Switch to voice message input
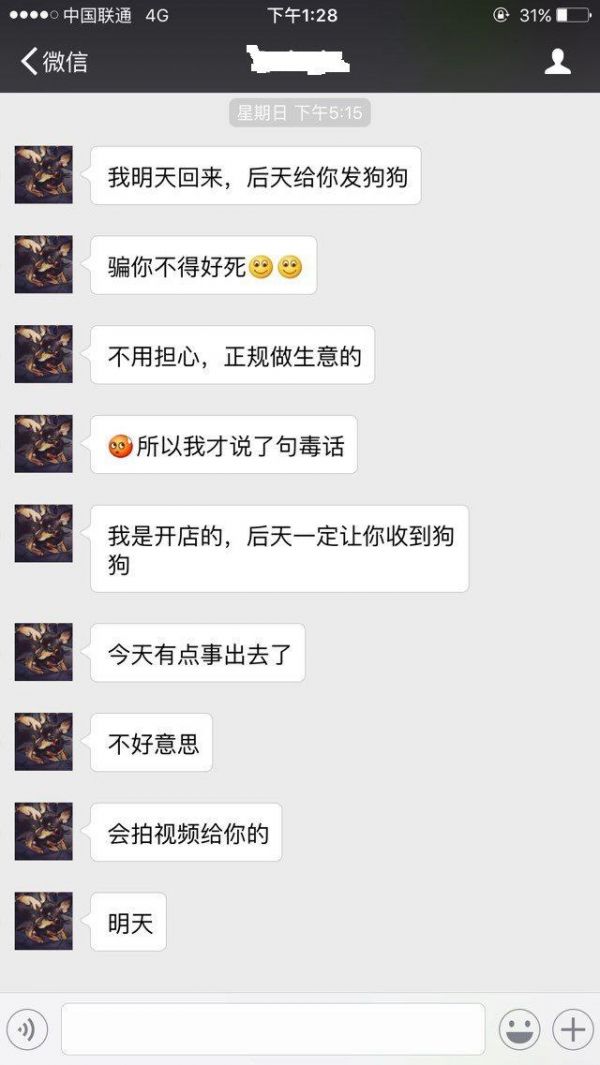 click(27, 1030)
